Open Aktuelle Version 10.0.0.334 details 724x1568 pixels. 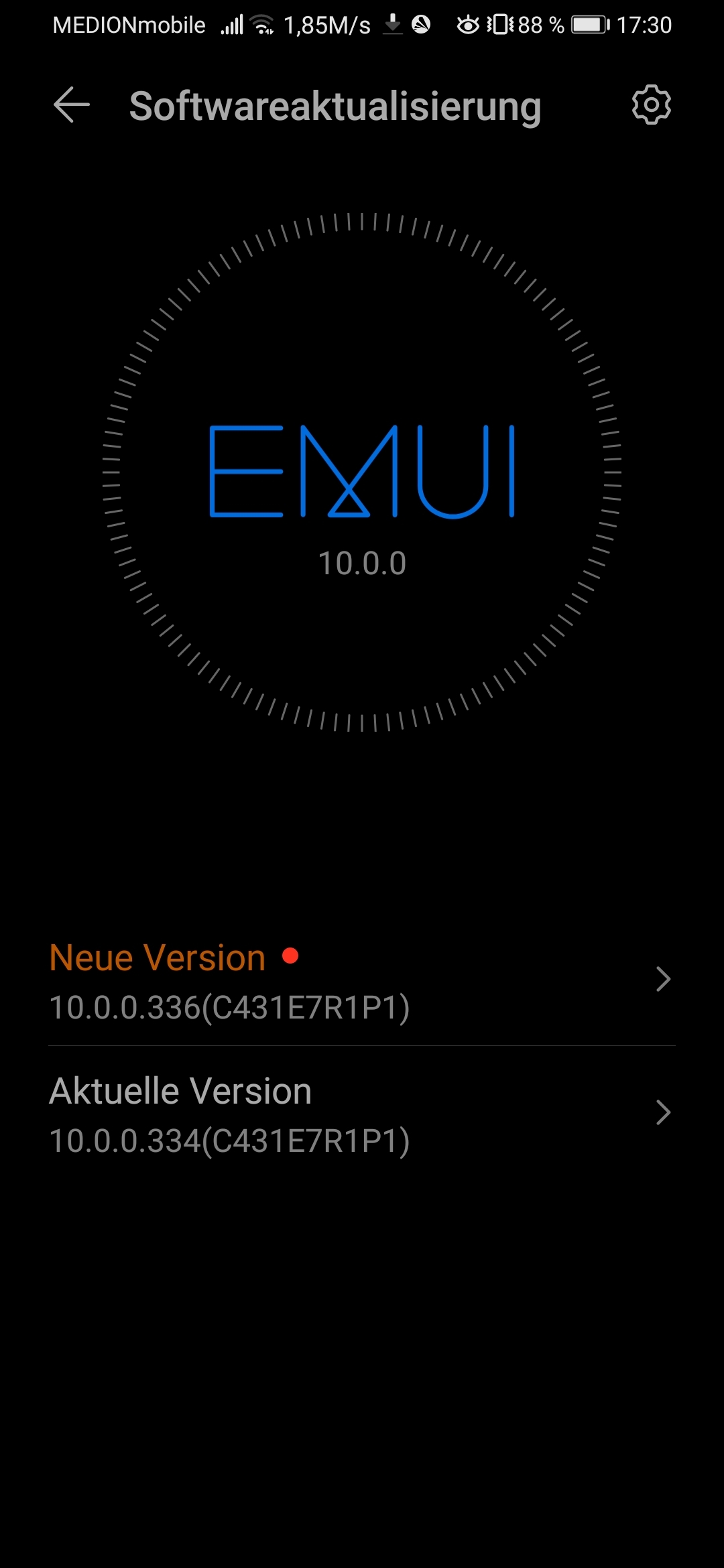[362, 1114]
